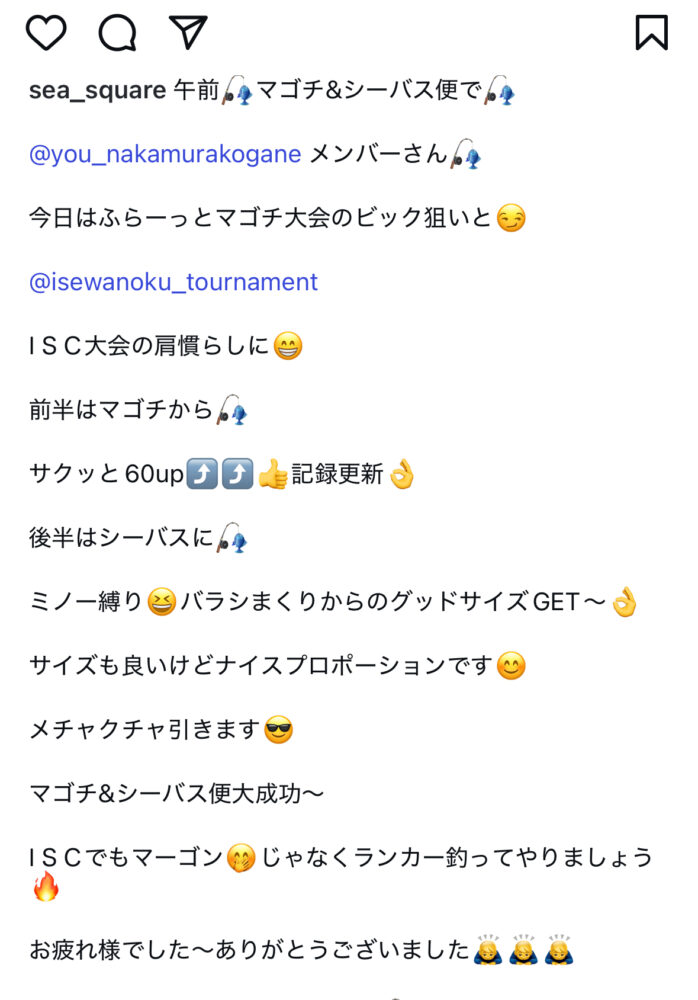Visit the @isewanoku_tournament profile link
Image resolution: width=698 pixels, height=1000 pixels.
173,282
